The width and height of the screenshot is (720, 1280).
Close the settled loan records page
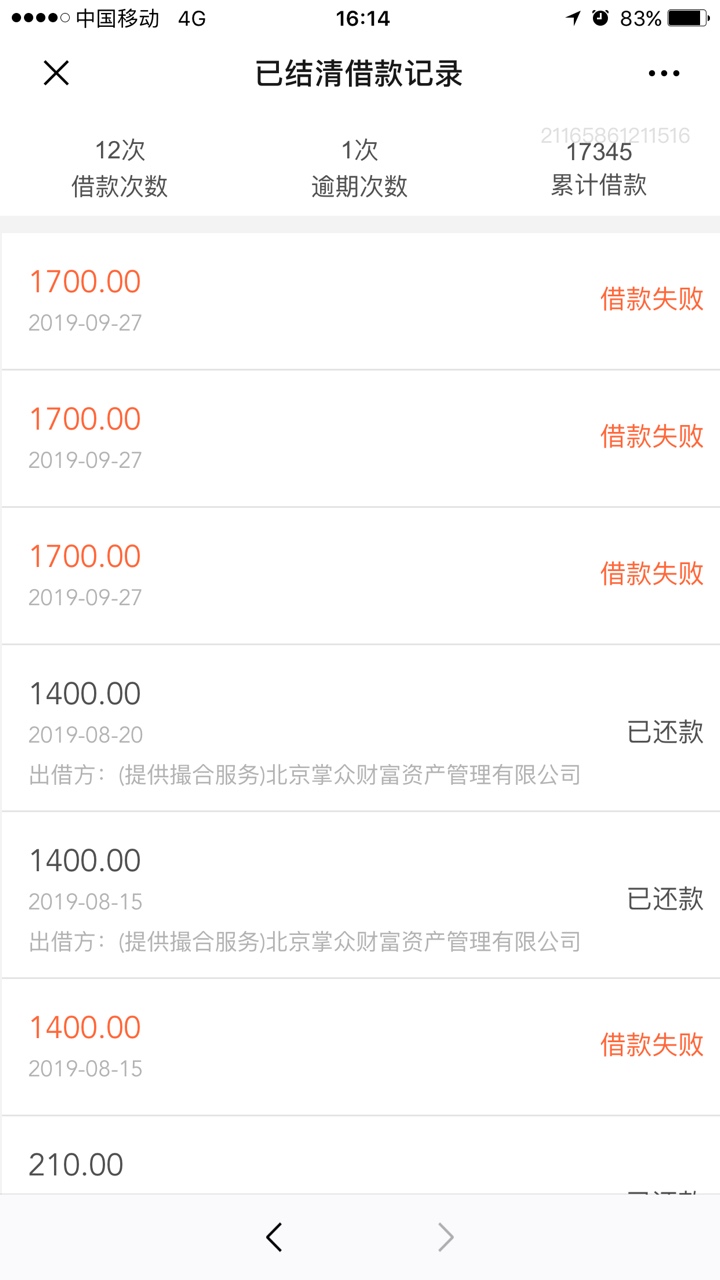56,73
